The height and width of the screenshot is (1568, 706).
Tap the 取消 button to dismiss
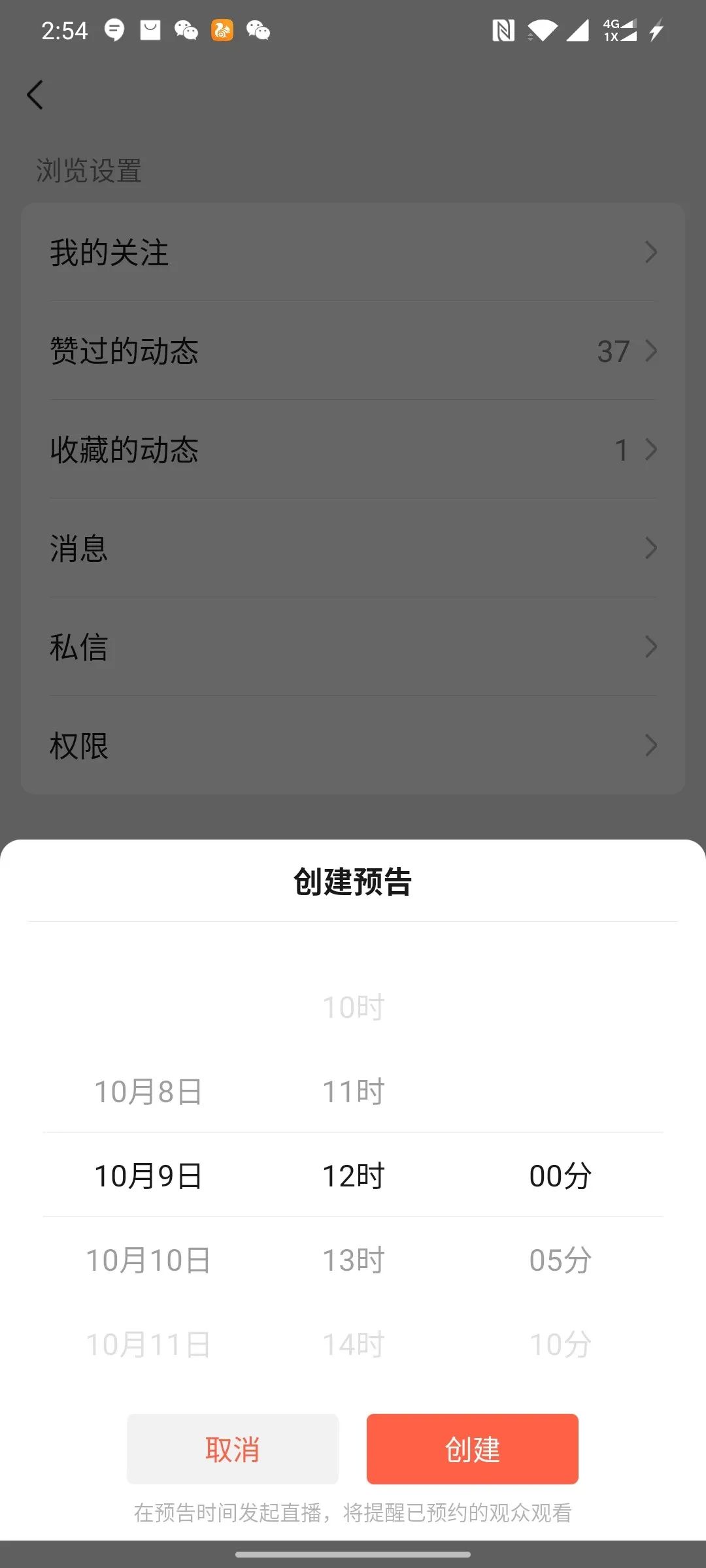[232, 1449]
